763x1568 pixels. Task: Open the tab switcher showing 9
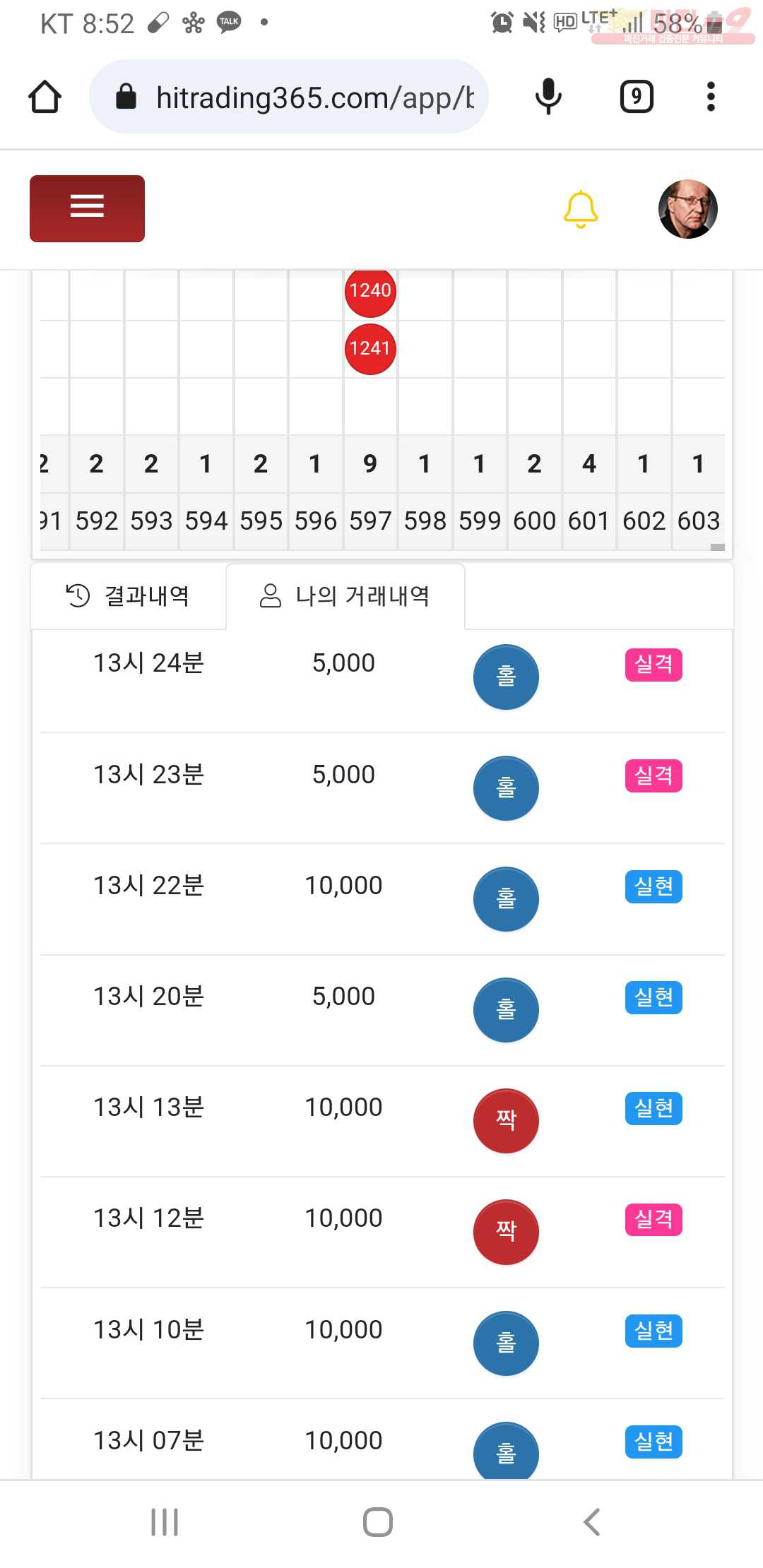637,97
